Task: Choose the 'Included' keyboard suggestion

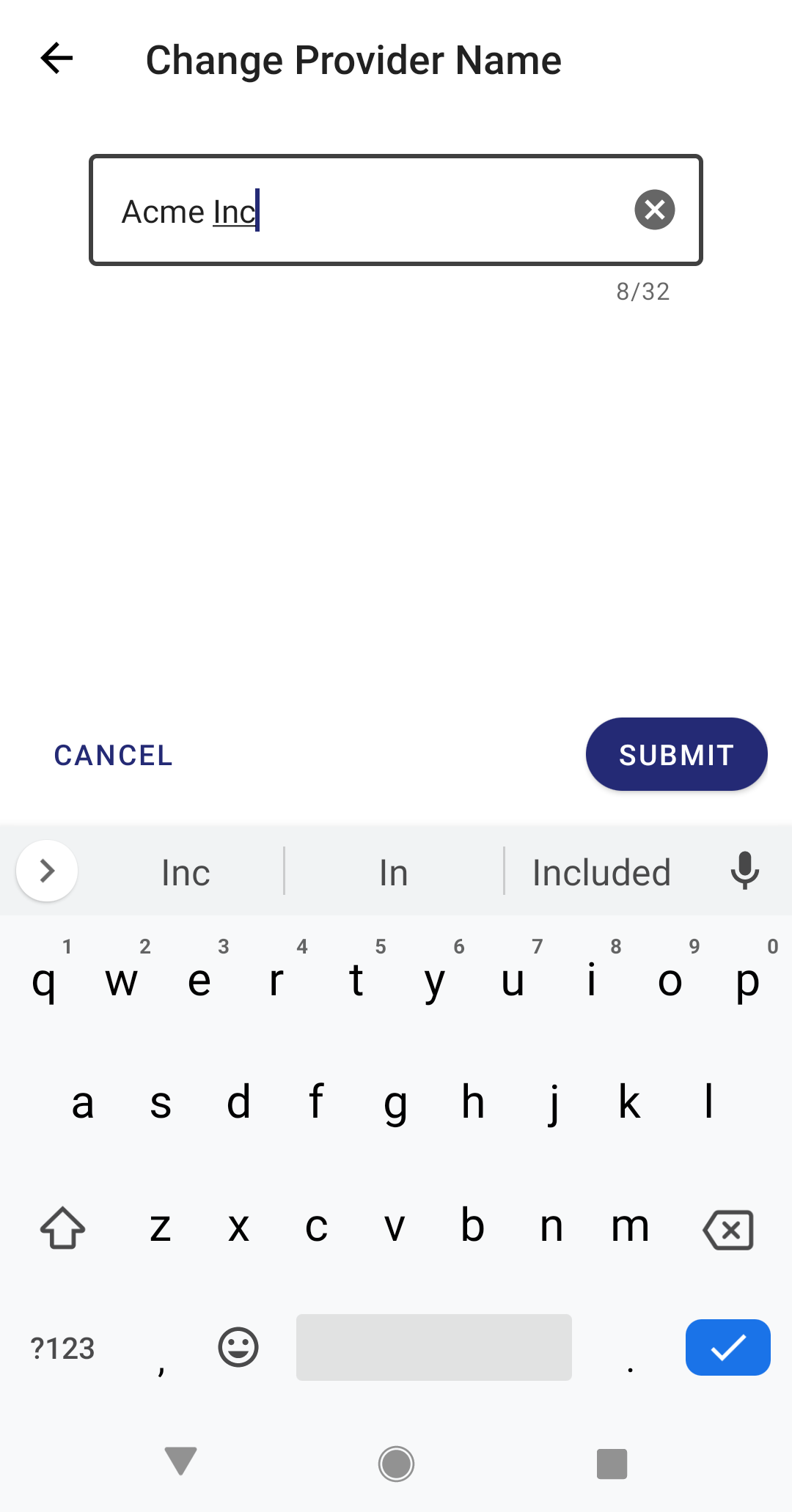Action: tap(601, 872)
